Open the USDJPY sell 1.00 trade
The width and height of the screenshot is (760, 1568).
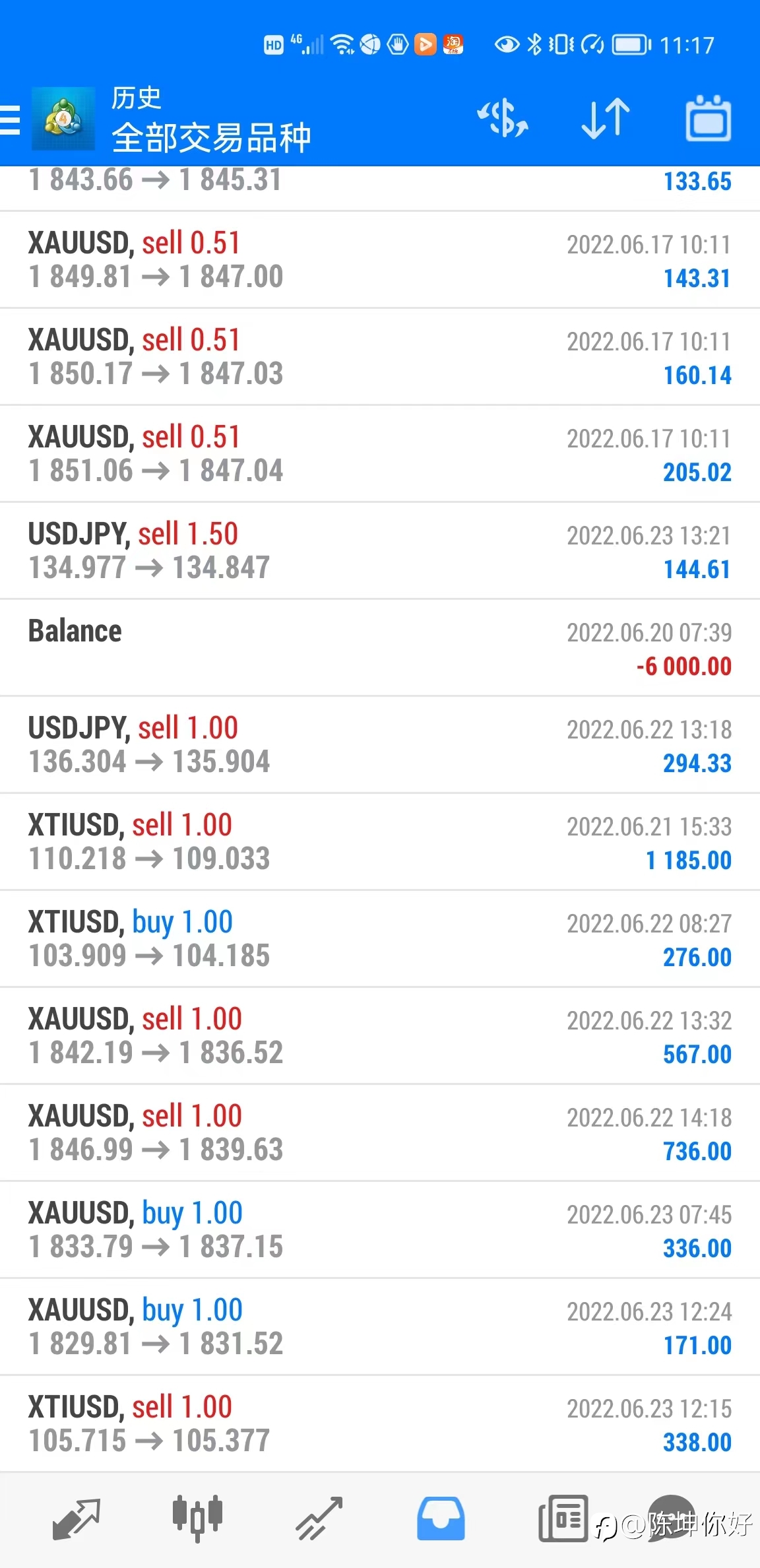click(x=380, y=745)
